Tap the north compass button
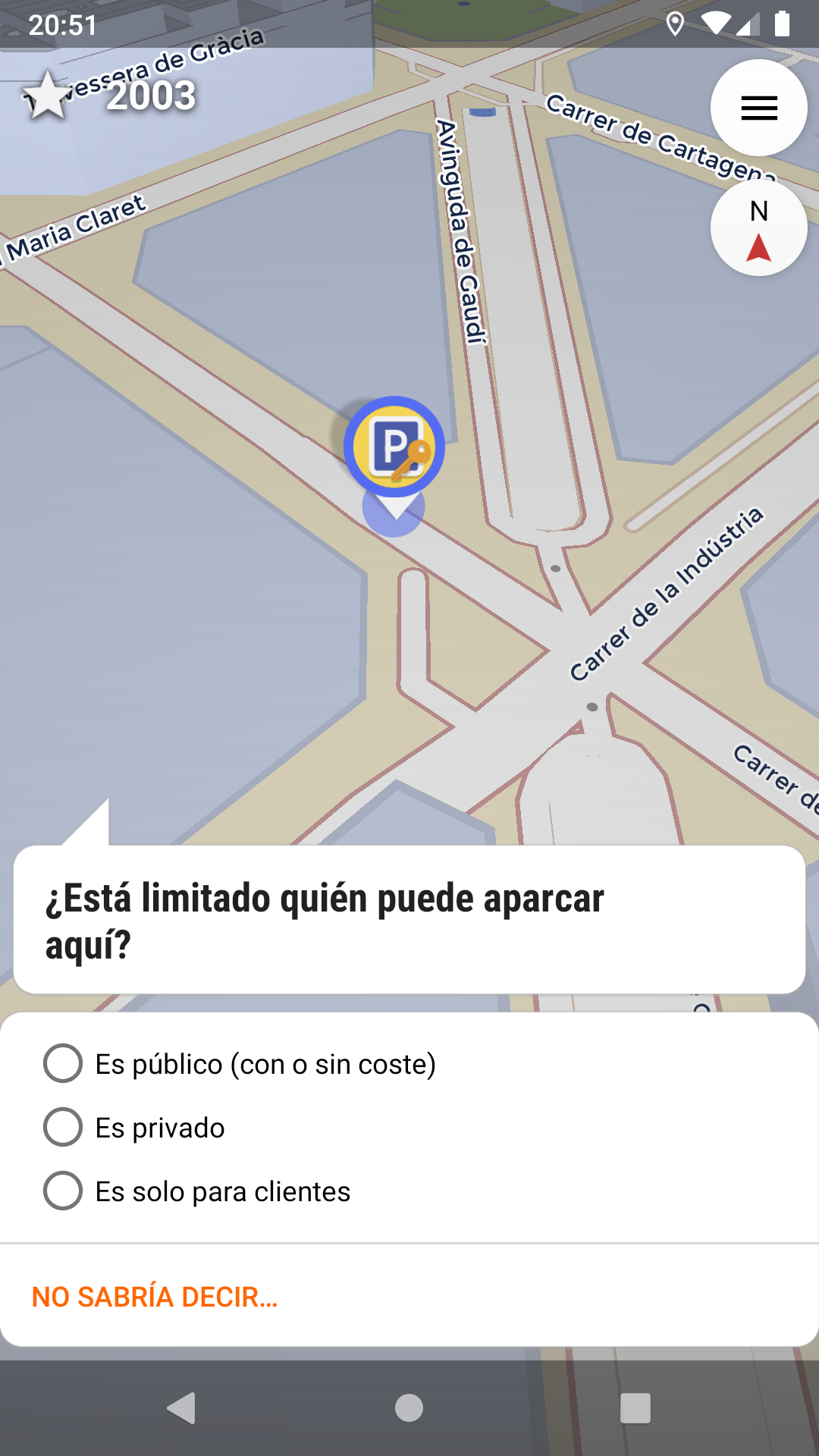Viewport: 819px width, 1456px height. click(758, 227)
